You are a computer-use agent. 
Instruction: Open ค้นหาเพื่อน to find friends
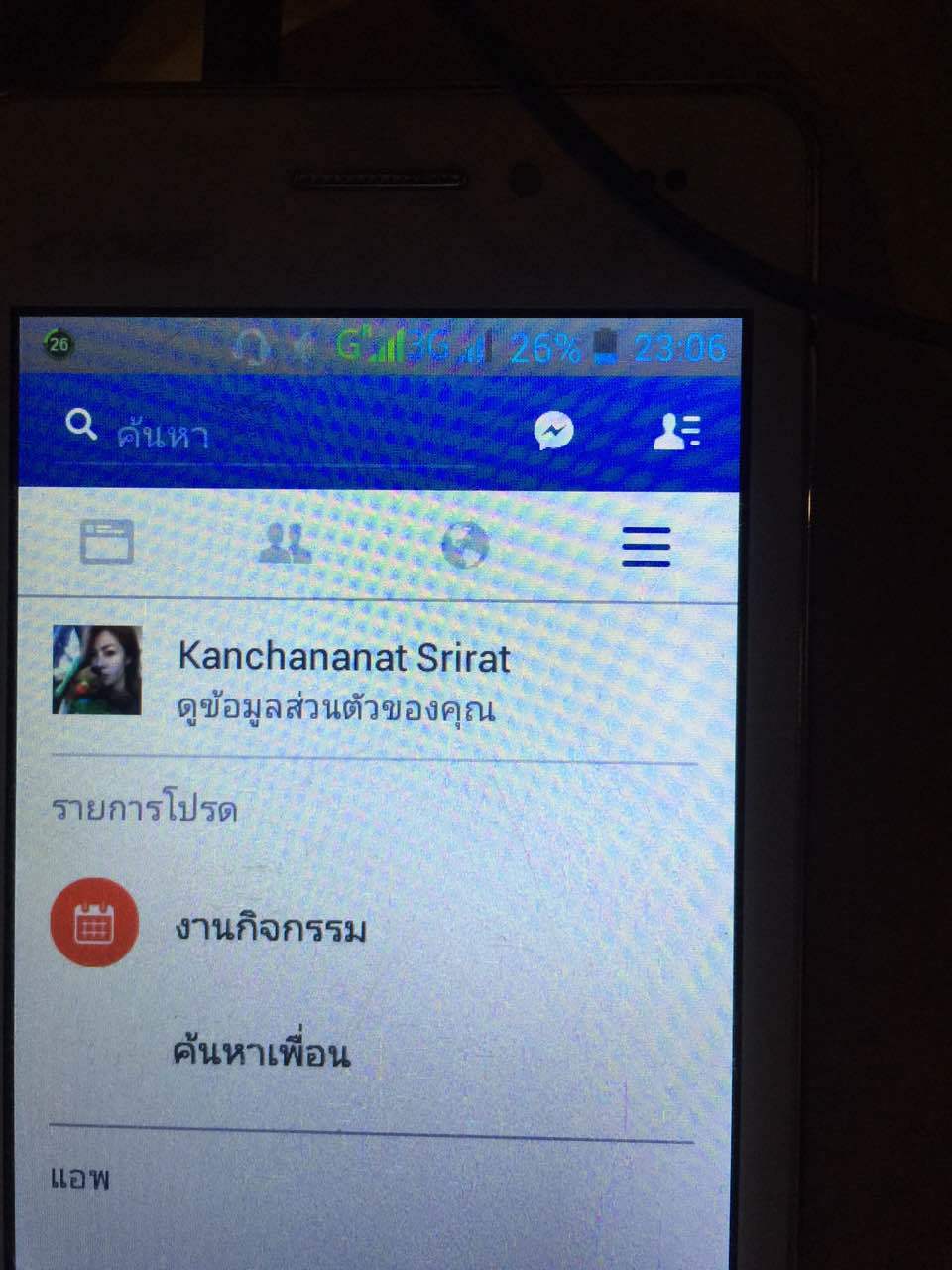click(262, 1053)
